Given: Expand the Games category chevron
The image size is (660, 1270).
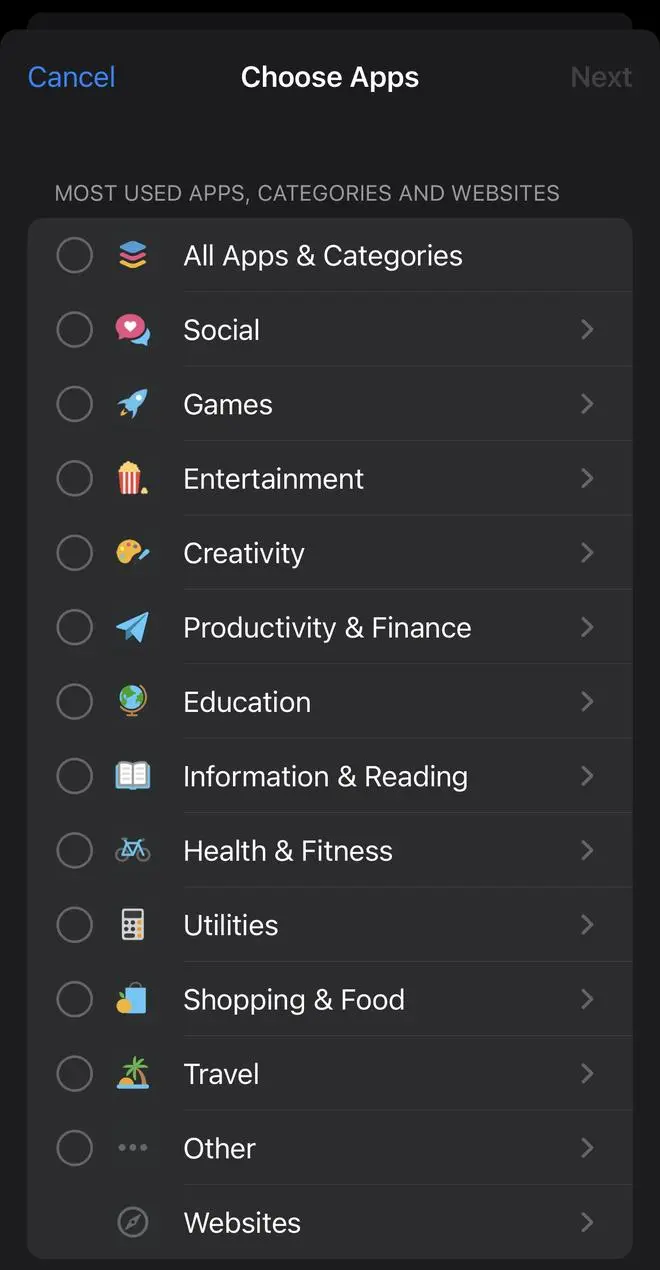Looking at the screenshot, I should [587, 404].
